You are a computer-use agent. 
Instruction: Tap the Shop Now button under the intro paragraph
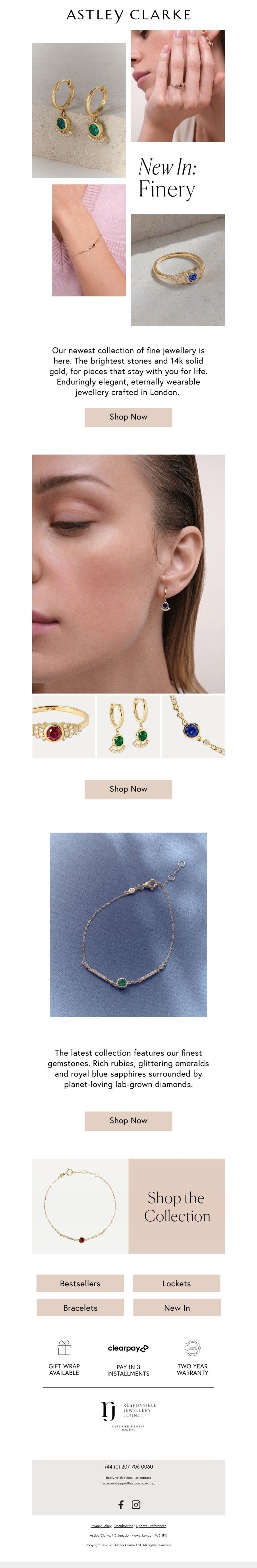(x=128, y=417)
